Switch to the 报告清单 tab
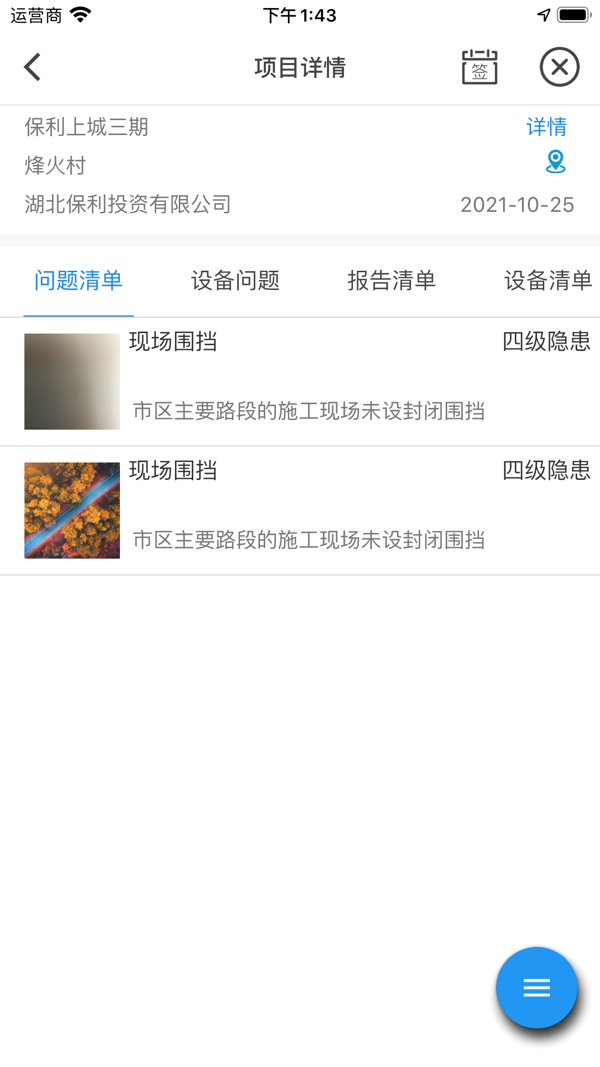The image size is (600, 1067). tap(392, 280)
